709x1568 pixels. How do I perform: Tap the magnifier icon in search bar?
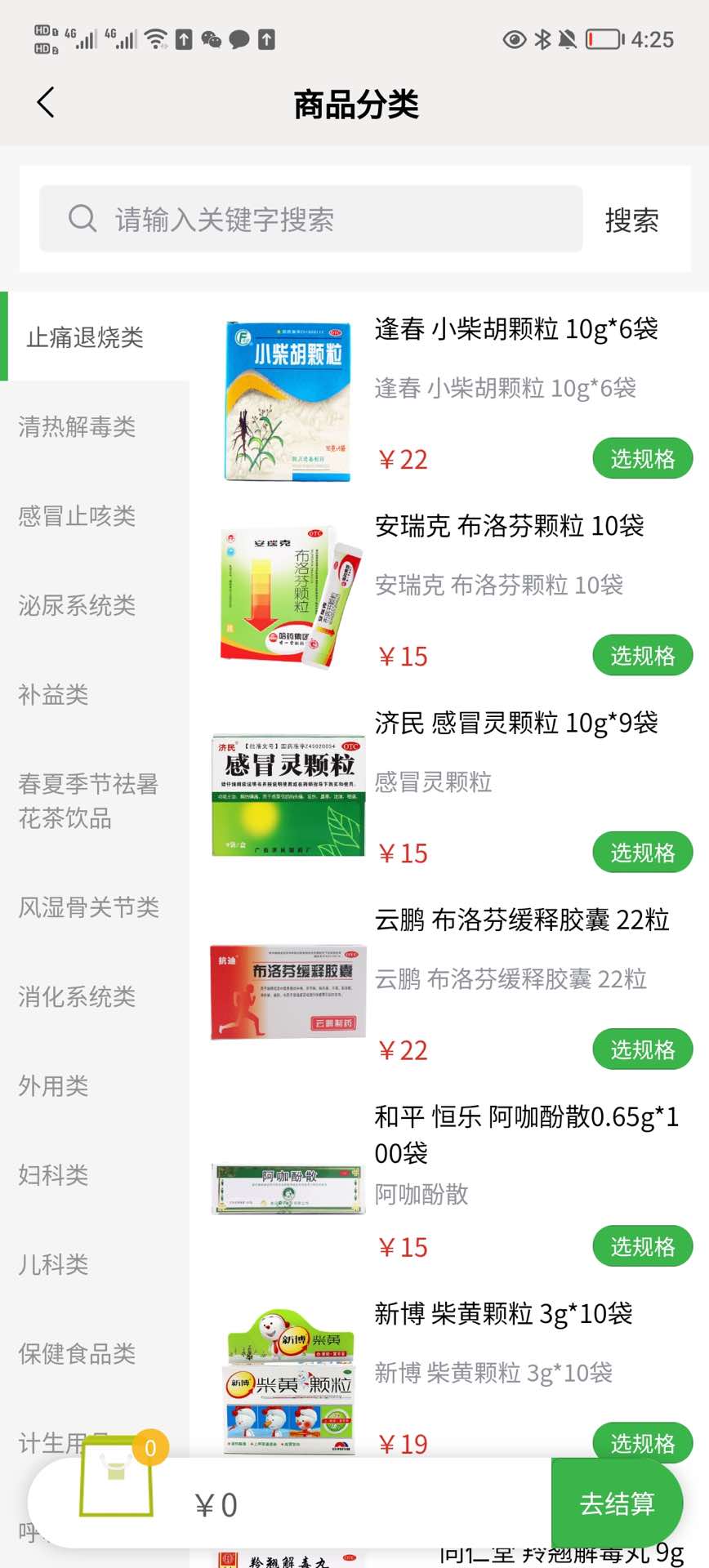coord(82,218)
